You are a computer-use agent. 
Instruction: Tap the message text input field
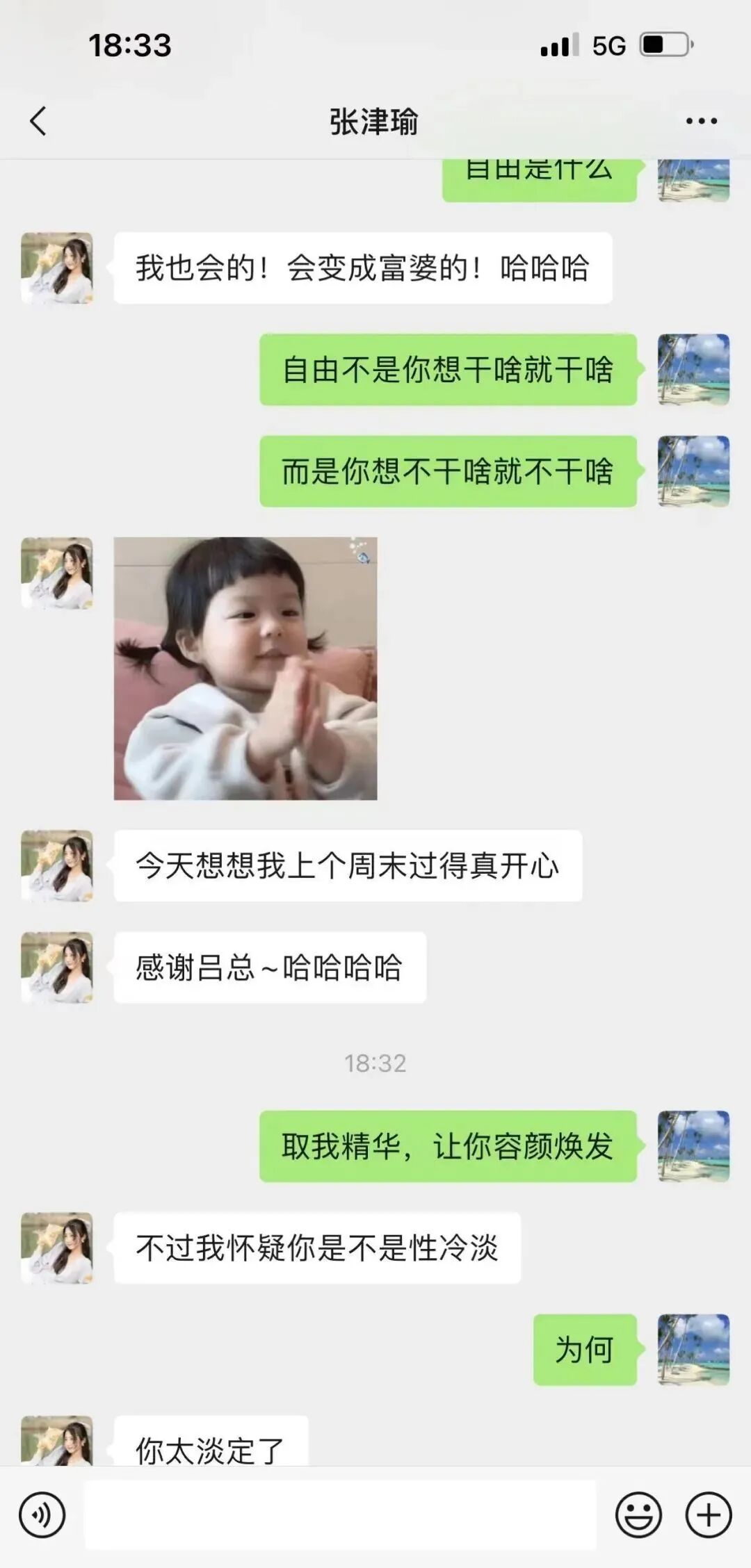tap(340, 1514)
